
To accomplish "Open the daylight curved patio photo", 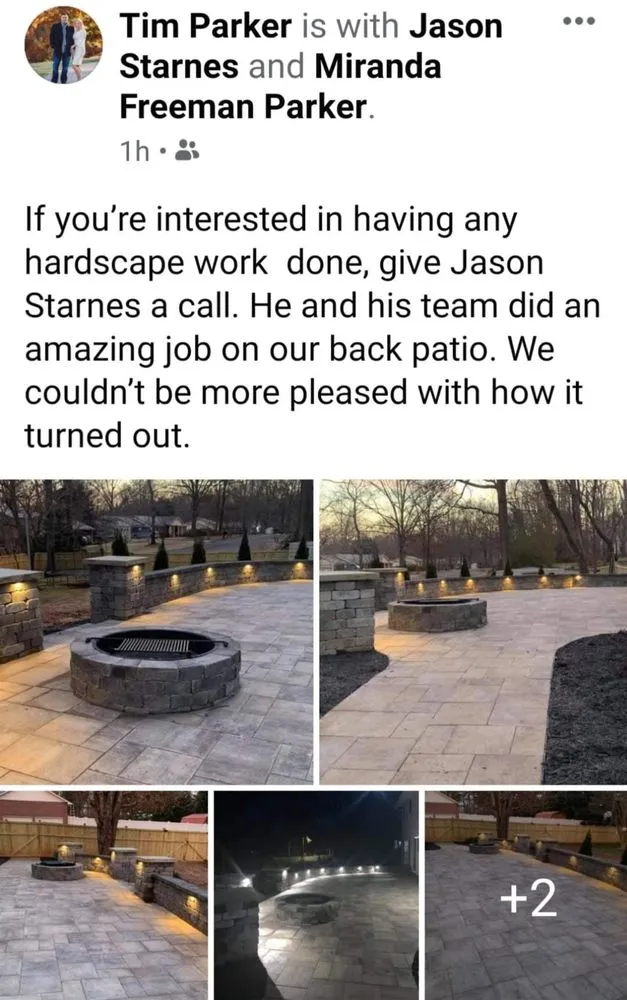I will [473, 631].
